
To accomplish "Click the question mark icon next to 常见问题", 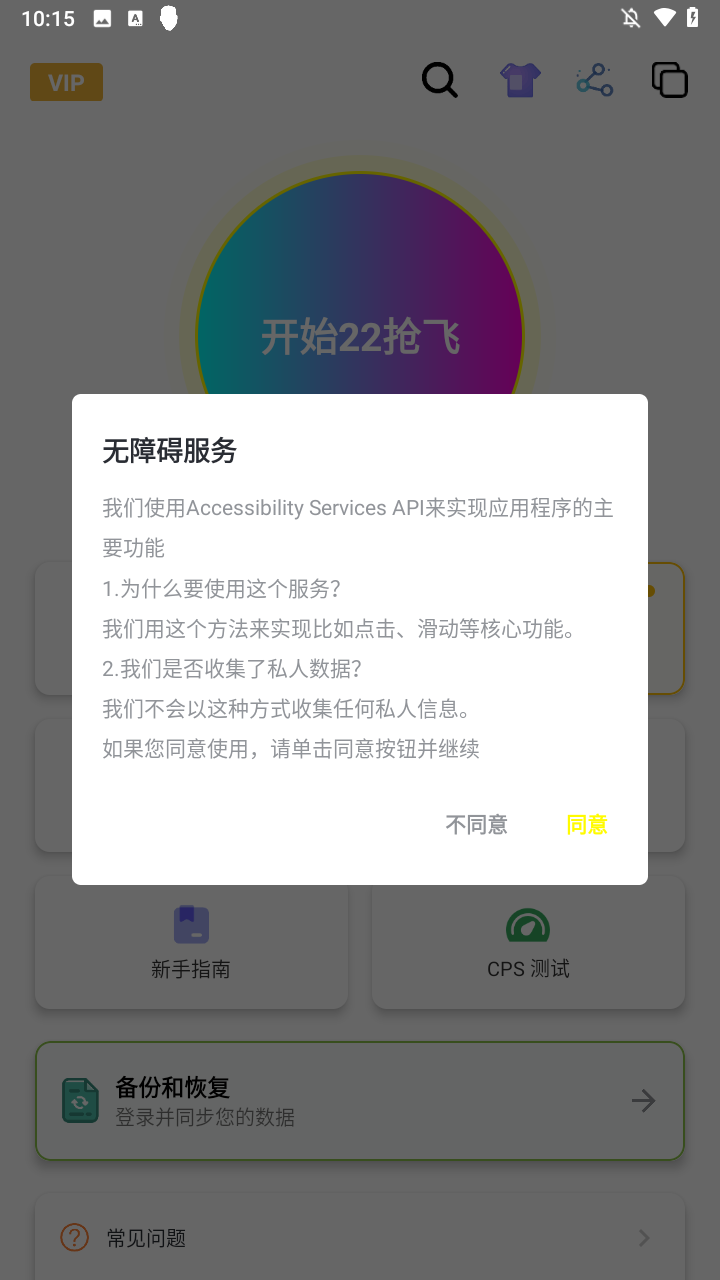I will (x=73, y=1238).
